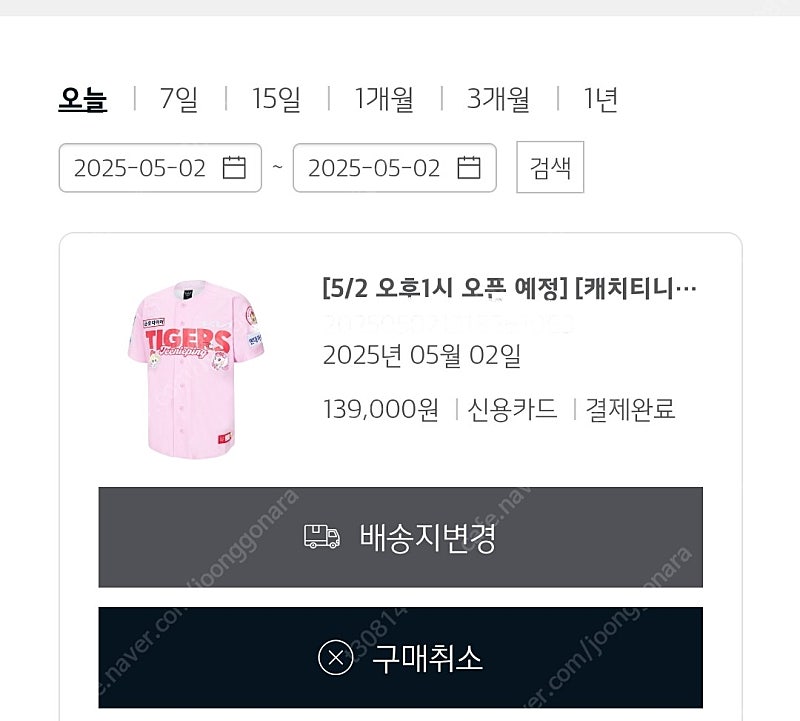800x721 pixels.
Task: Cancel the purchase with 구매취소
Action: (400, 657)
